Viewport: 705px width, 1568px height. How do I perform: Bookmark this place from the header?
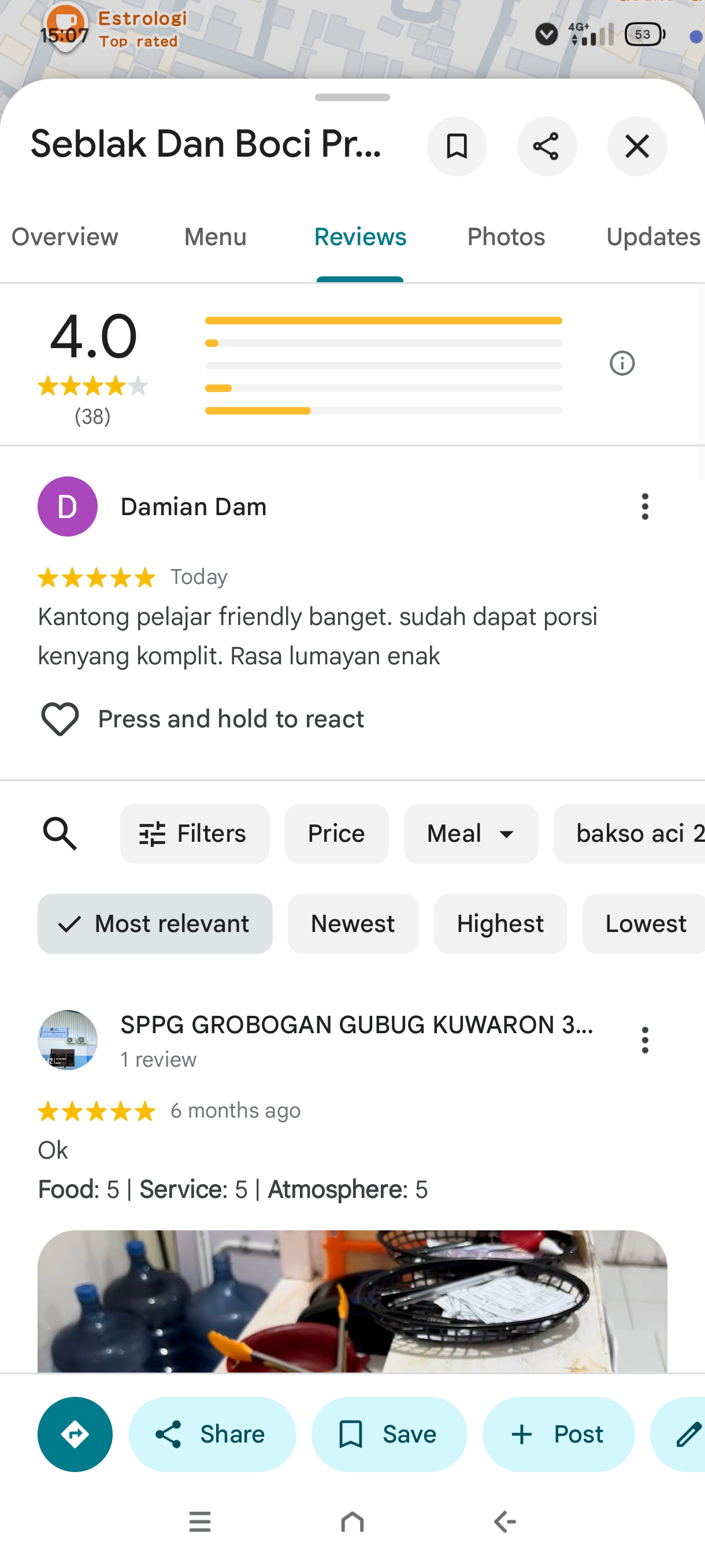click(456, 146)
